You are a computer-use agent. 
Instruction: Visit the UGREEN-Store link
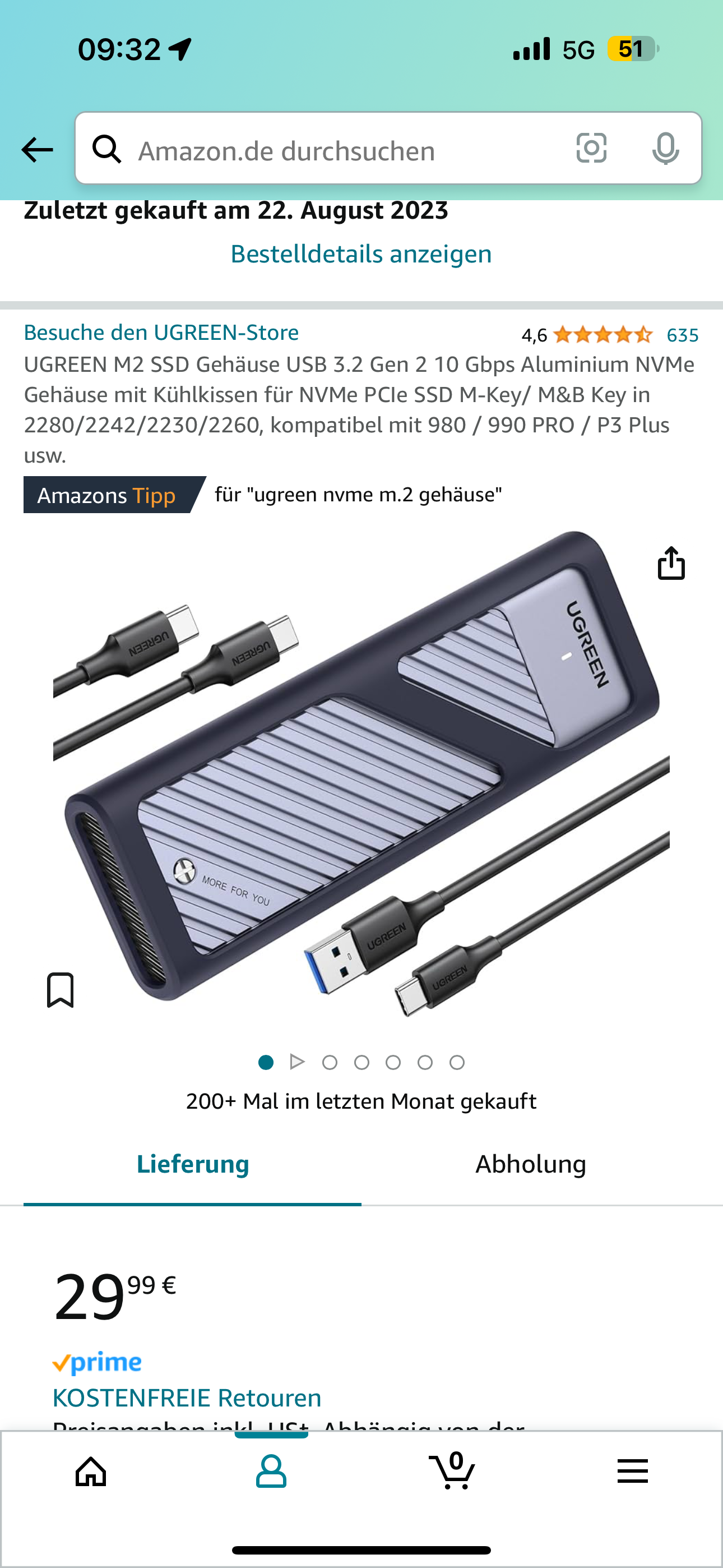pyautogui.click(x=161, y=333)
